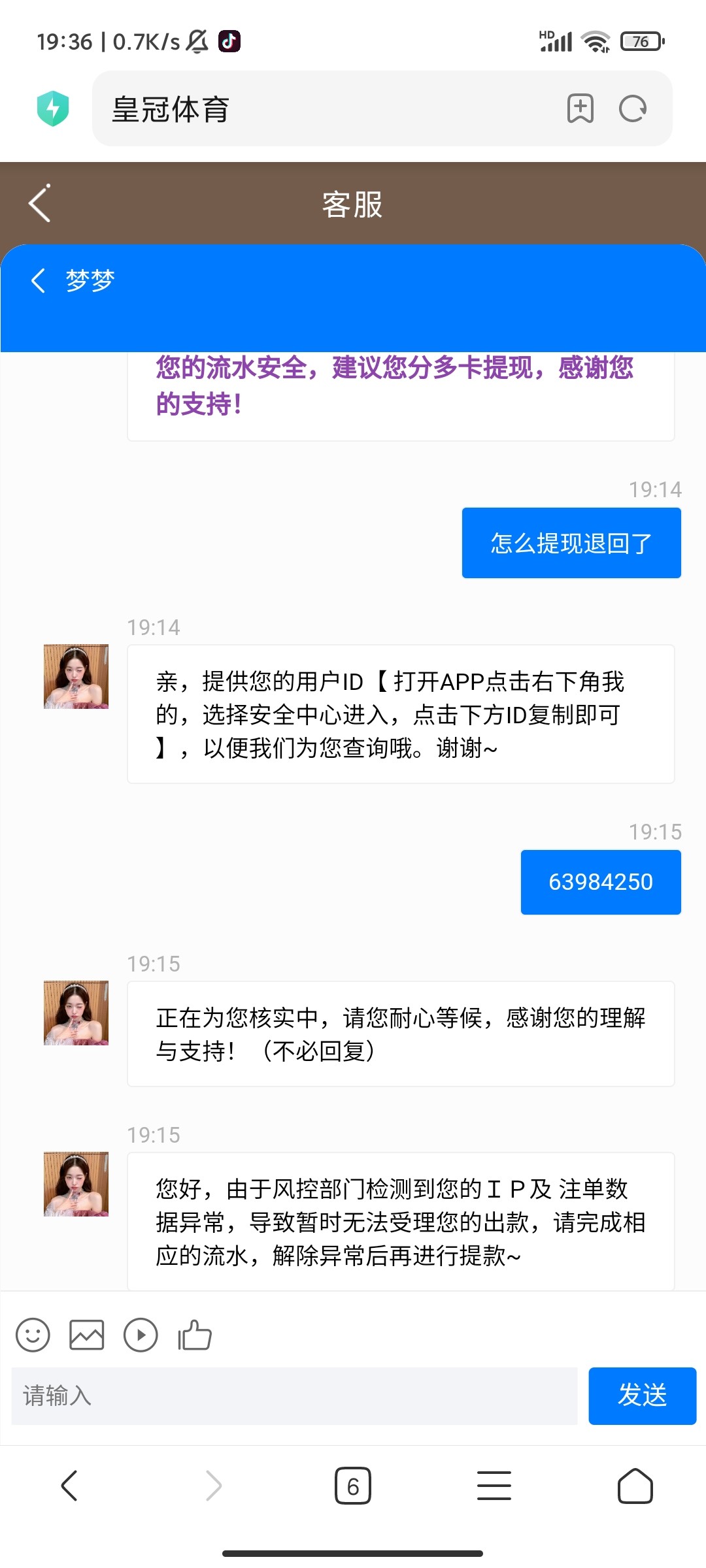Screen dimensions: 706x1568
Task: Rate the service with thumbs up
Action: (195, 1335)
